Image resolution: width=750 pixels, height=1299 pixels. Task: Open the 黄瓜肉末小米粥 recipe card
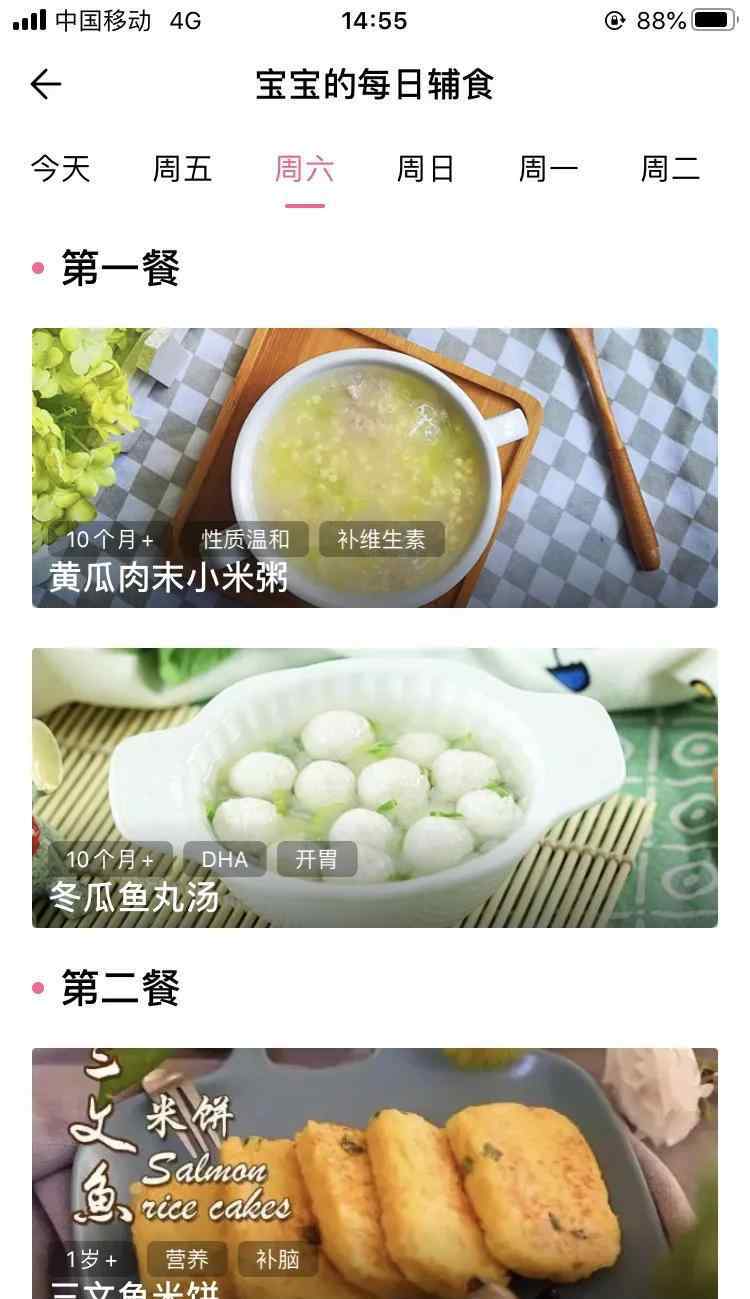(x=375, y=468)
